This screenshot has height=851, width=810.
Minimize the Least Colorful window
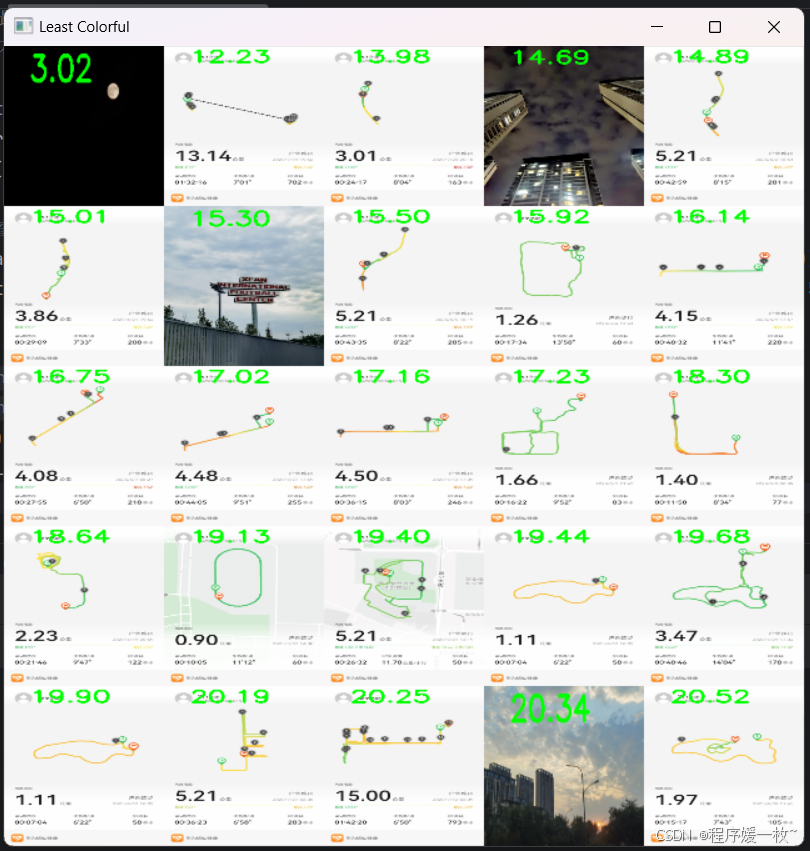(657, 27)
